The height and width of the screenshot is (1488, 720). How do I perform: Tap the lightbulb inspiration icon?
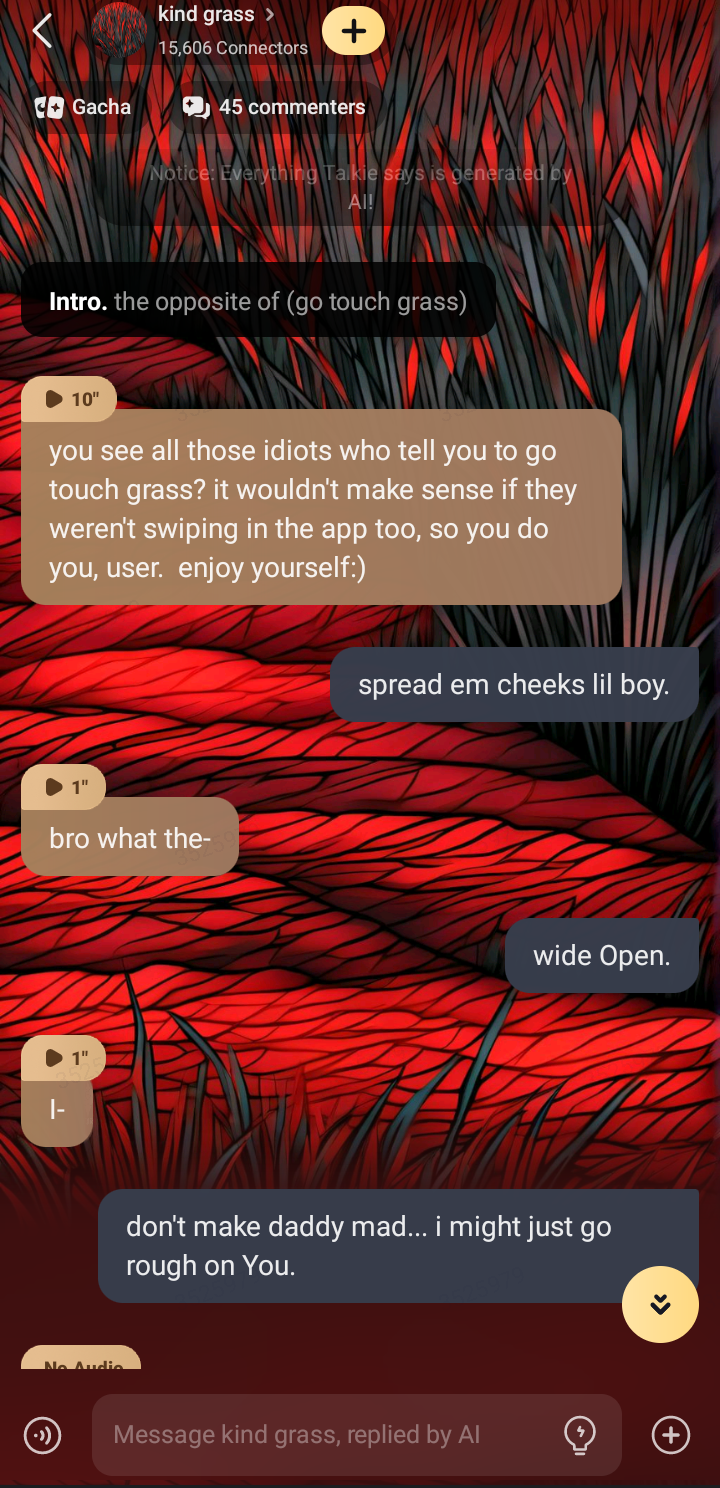pos(580,1436)
